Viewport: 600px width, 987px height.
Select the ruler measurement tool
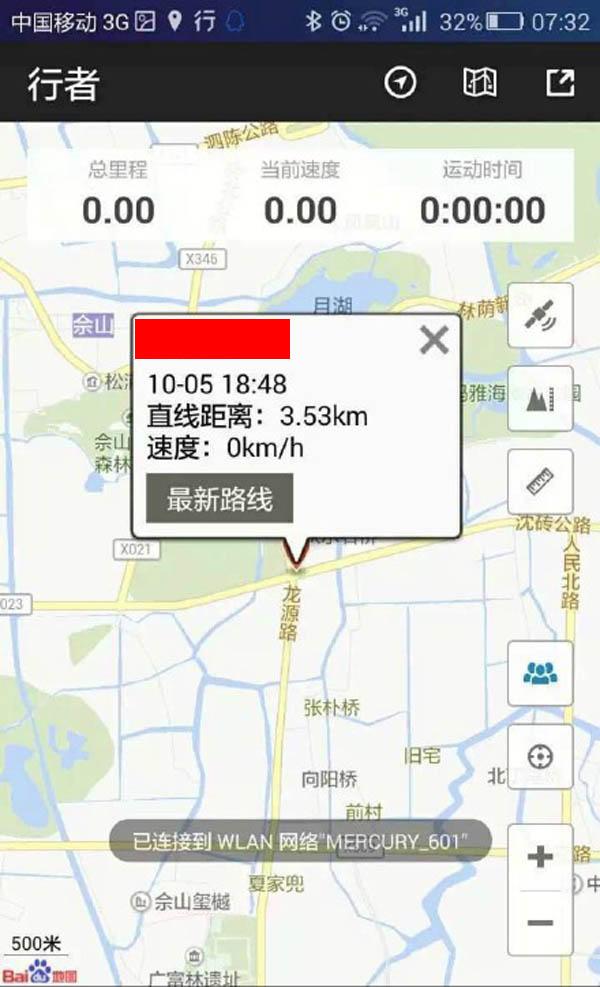(x=540, y=482)
